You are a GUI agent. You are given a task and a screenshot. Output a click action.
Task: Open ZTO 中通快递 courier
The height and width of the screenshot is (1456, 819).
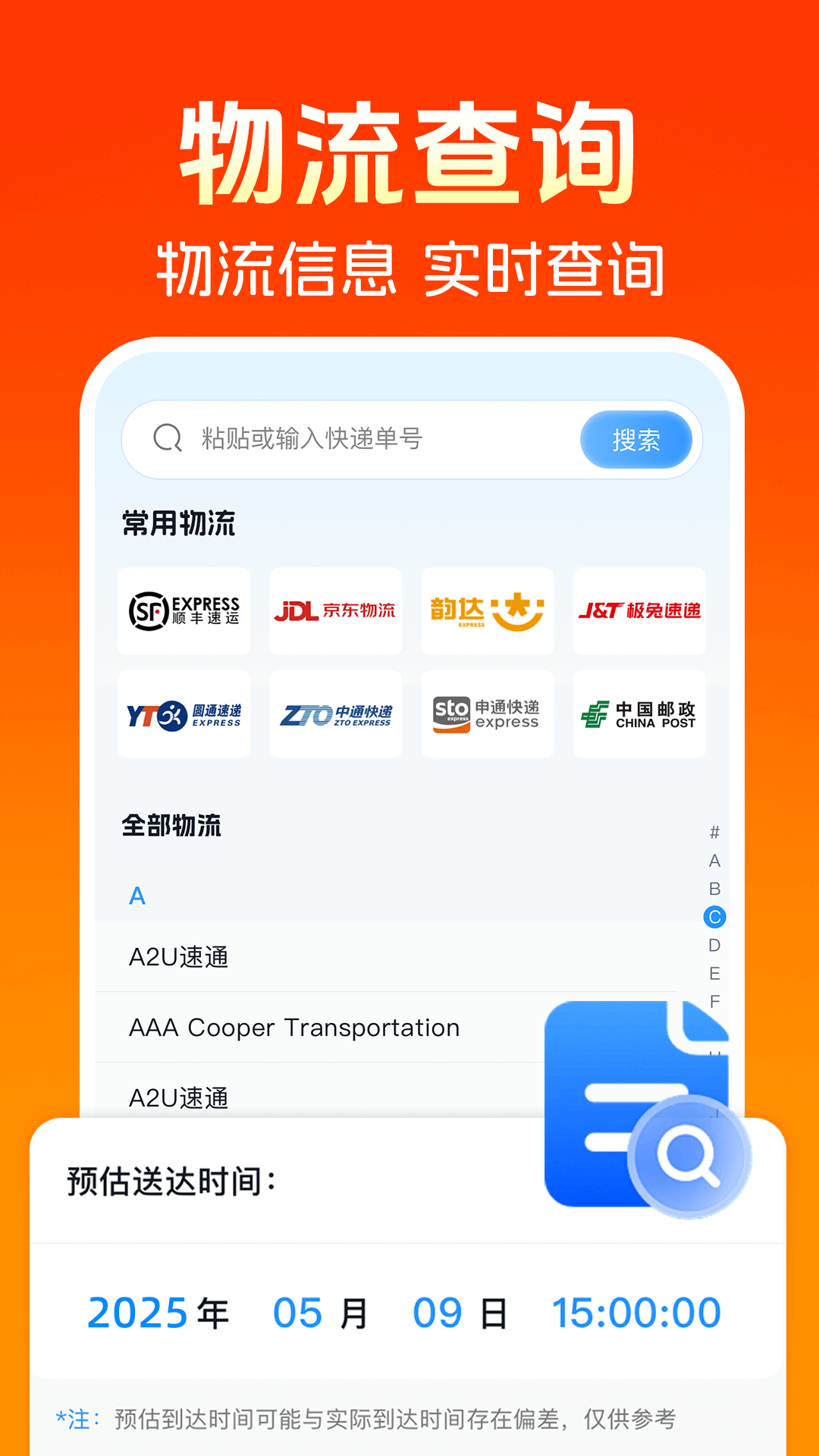click(x=335, y=714)
